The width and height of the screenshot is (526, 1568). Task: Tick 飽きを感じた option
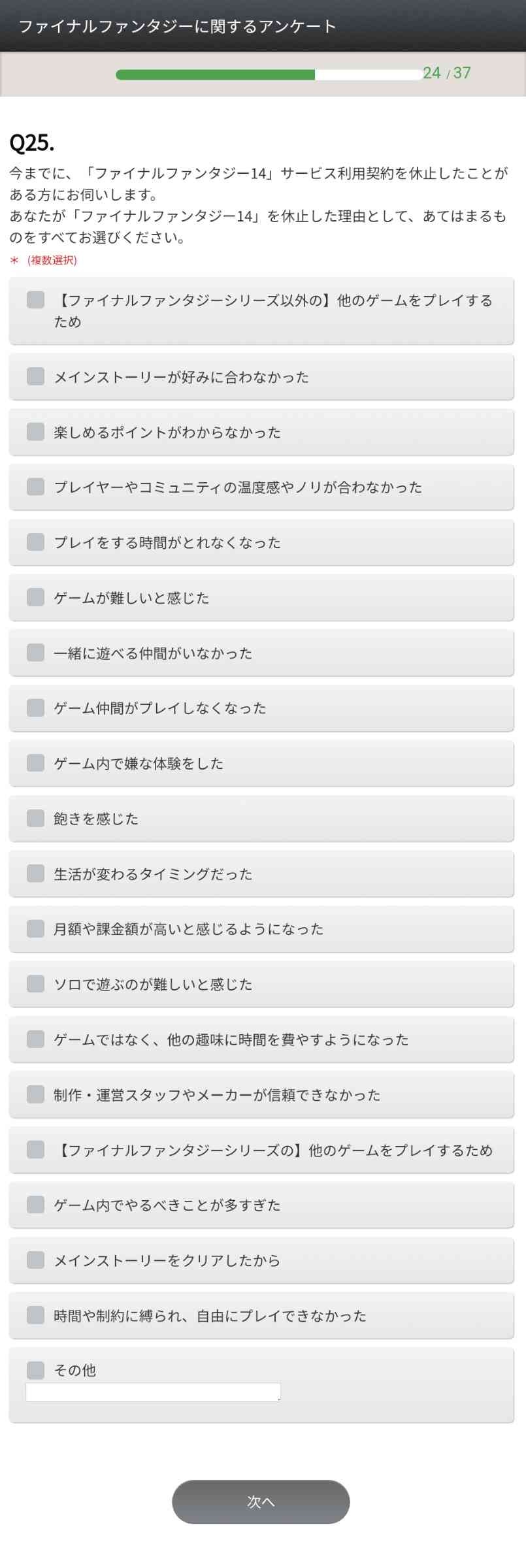(35, 818)
